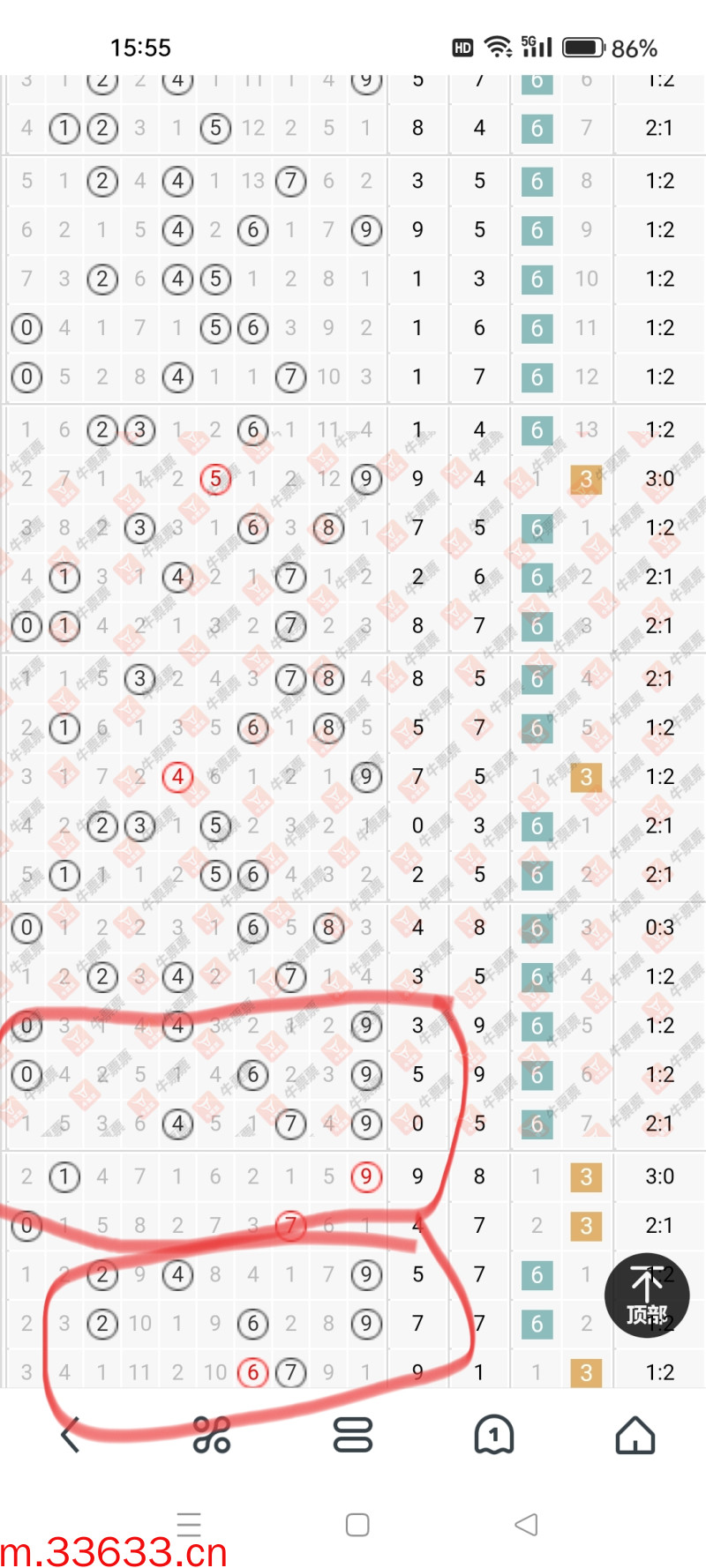
Task: Go to the browser home page
Action: [635, 1435]
